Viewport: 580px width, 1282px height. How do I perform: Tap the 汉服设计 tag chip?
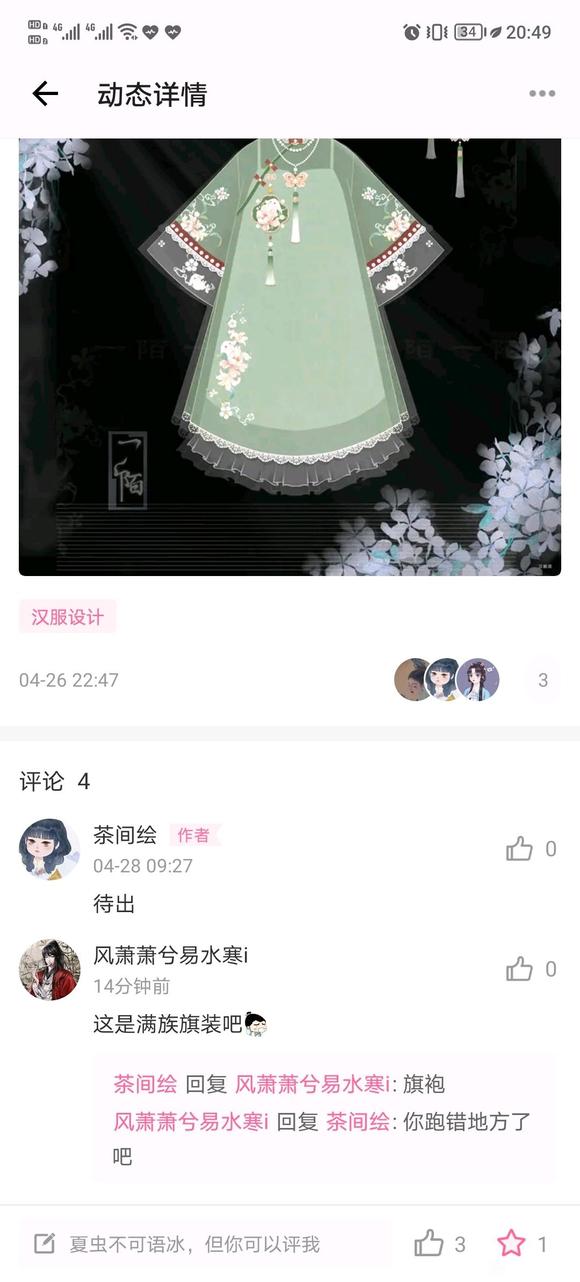pos(67,617)
